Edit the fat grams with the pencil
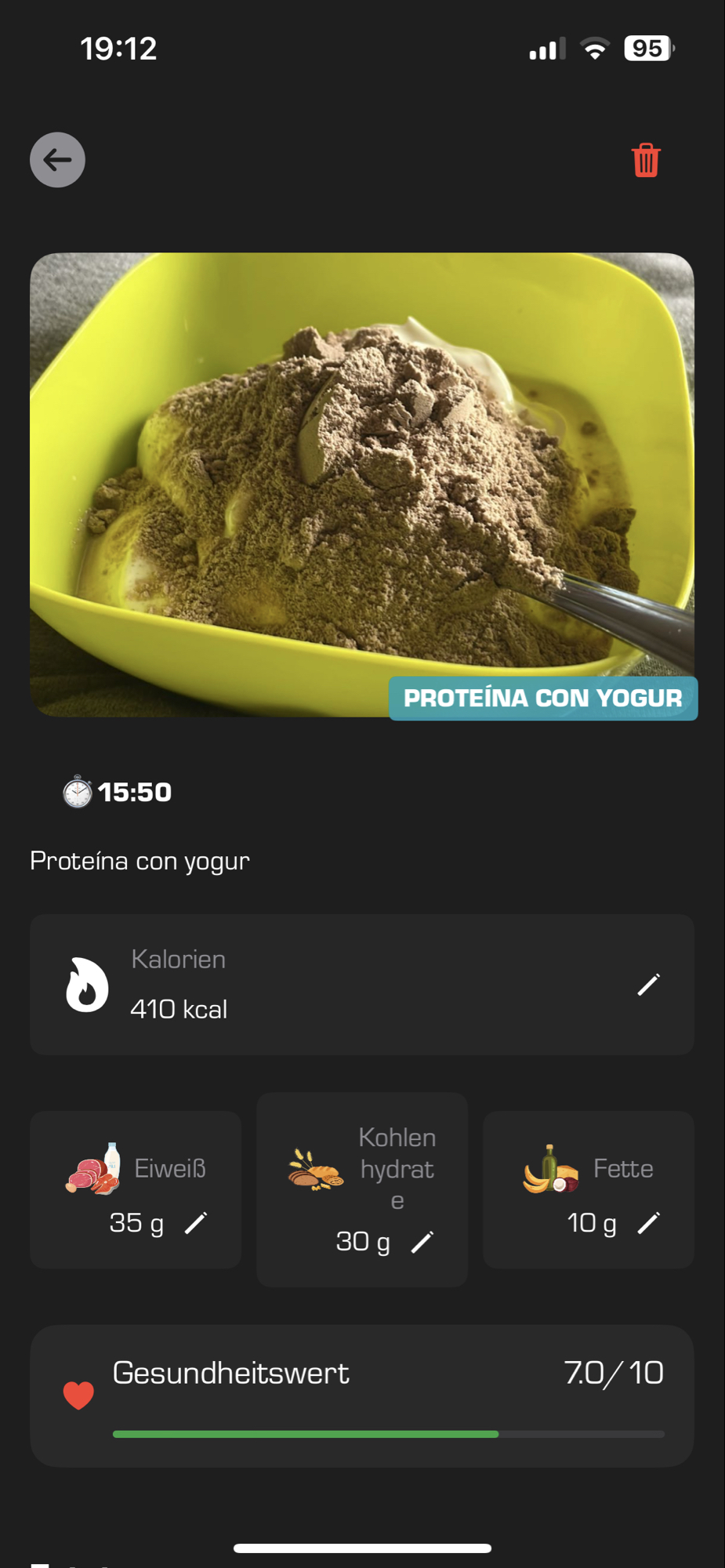 coord(650,1222)
